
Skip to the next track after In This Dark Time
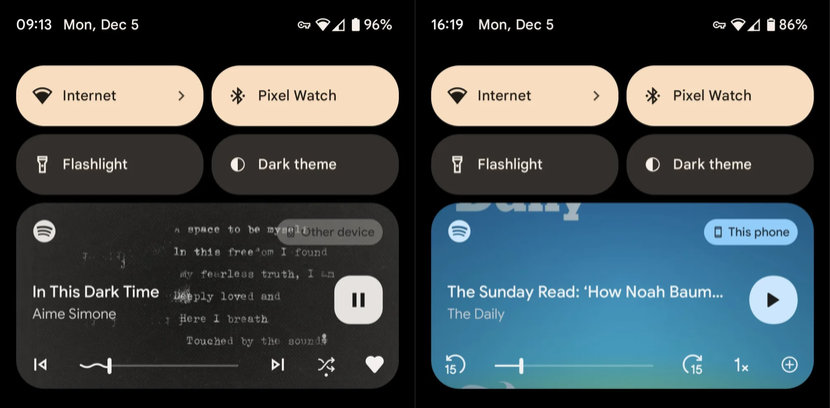coord(278,365)
